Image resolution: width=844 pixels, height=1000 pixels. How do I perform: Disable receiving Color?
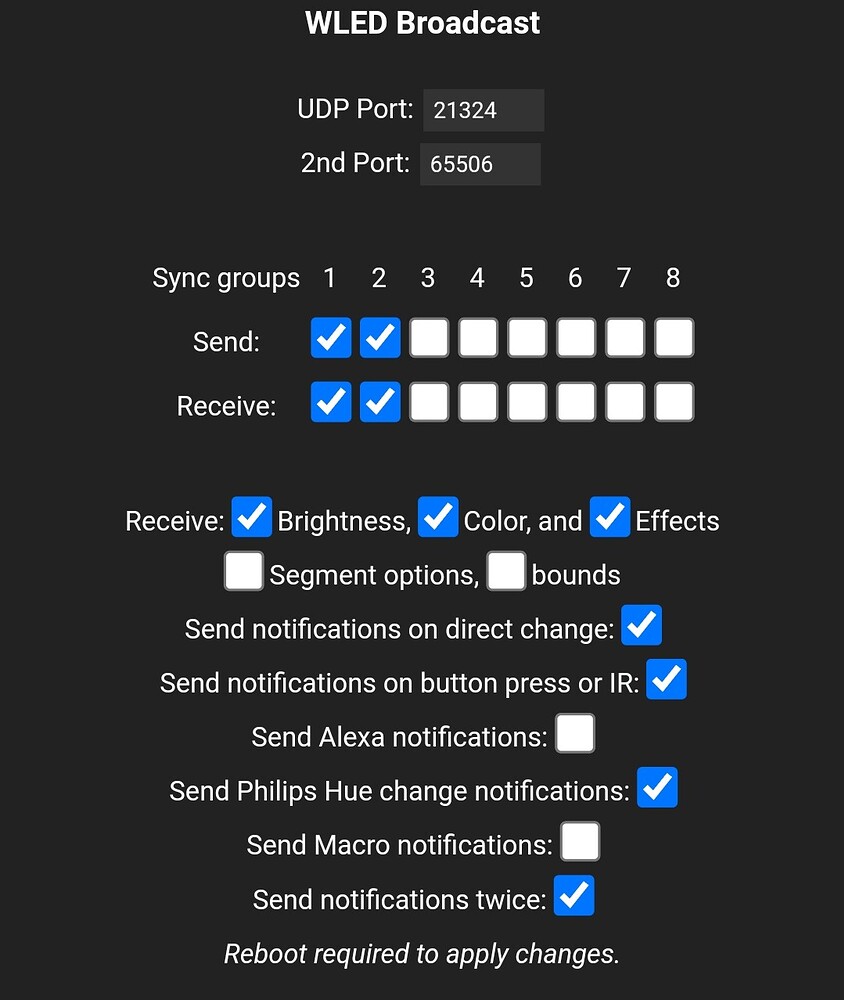click(438, 517)
